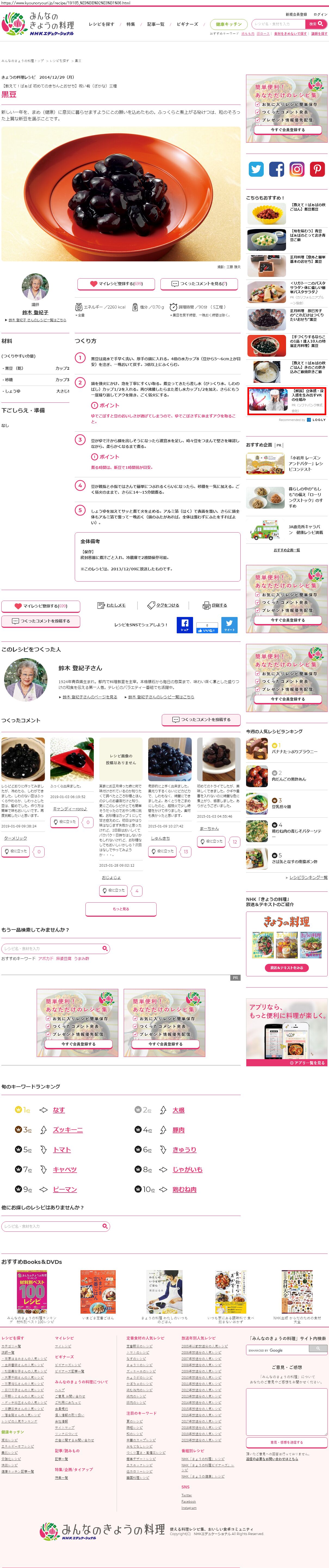The width and height of the screenshot is (329, 1568).
Task: Open わたしメモ note link
Action: 115,605
